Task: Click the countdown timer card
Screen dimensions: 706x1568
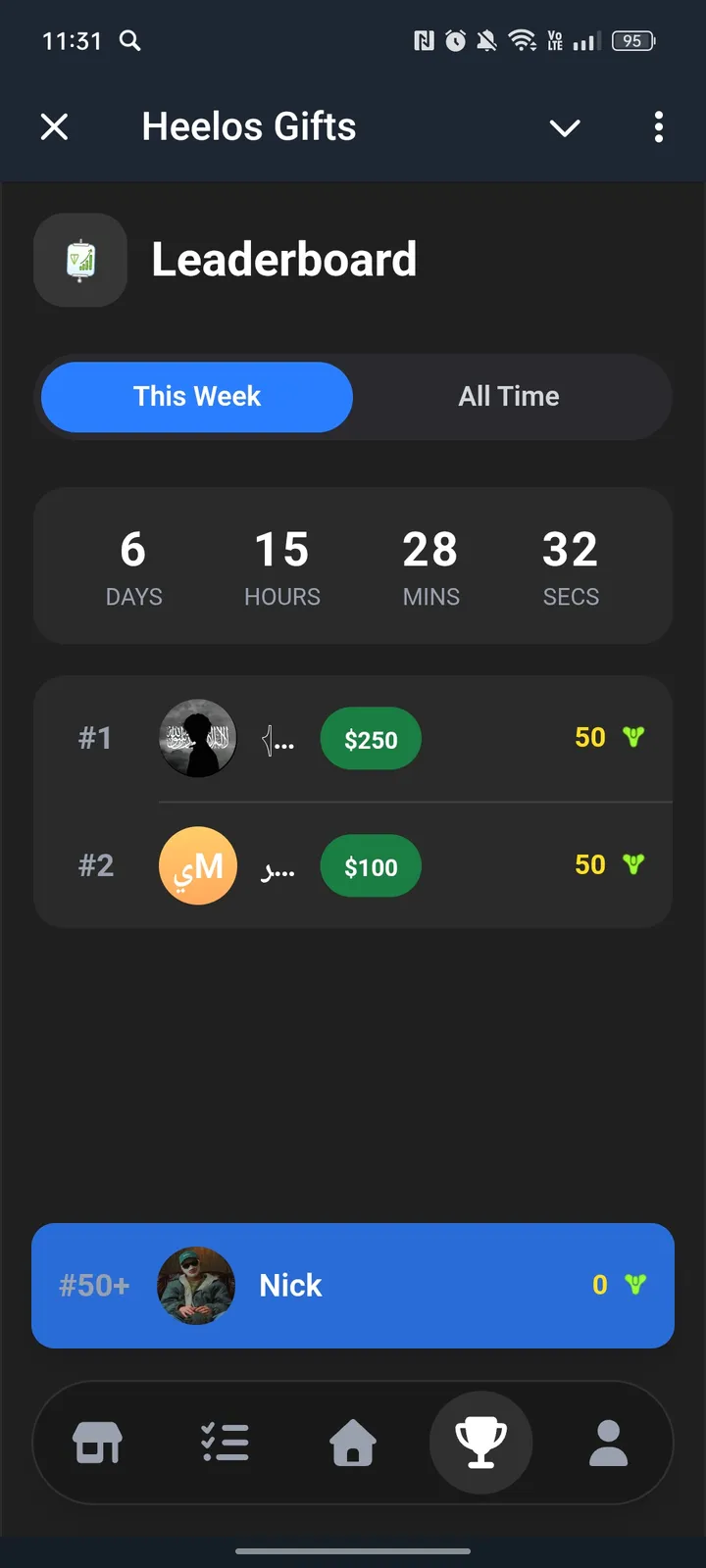Action: coord(353,566)
